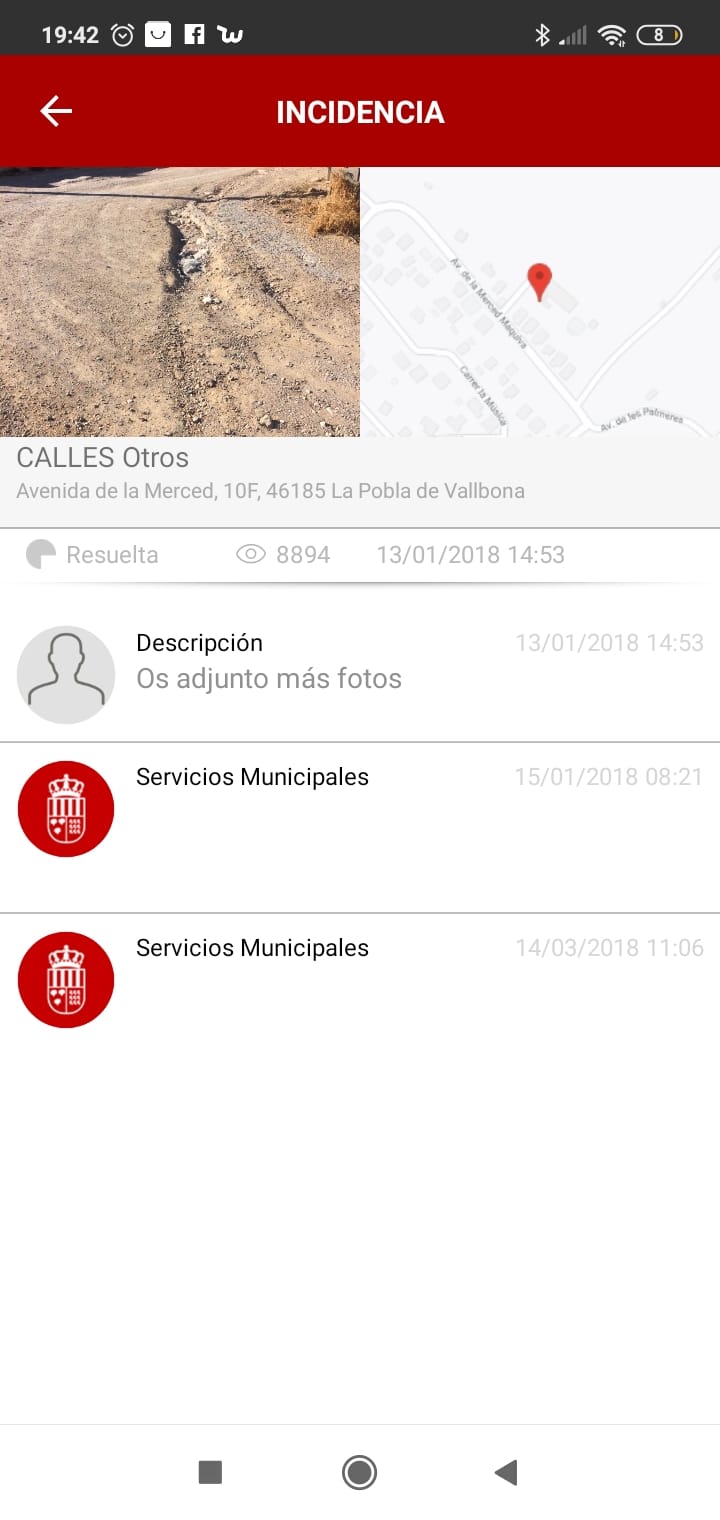The image size is (720, 1520).
Task: Open the map showing the incident location
Action: pos(540,302)
